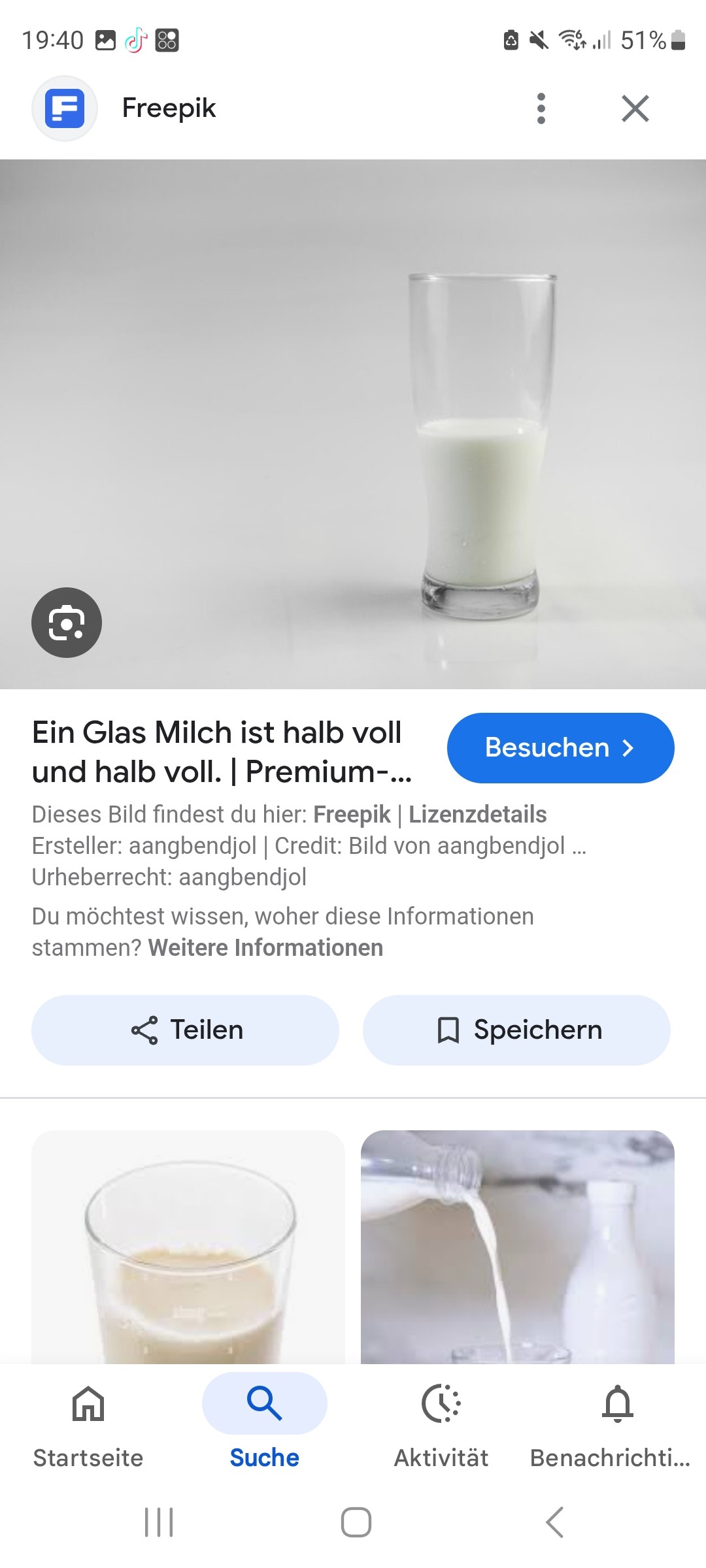Tap the Freepik site favicon
The image size is (706, 1568).
tap(64, 108)
